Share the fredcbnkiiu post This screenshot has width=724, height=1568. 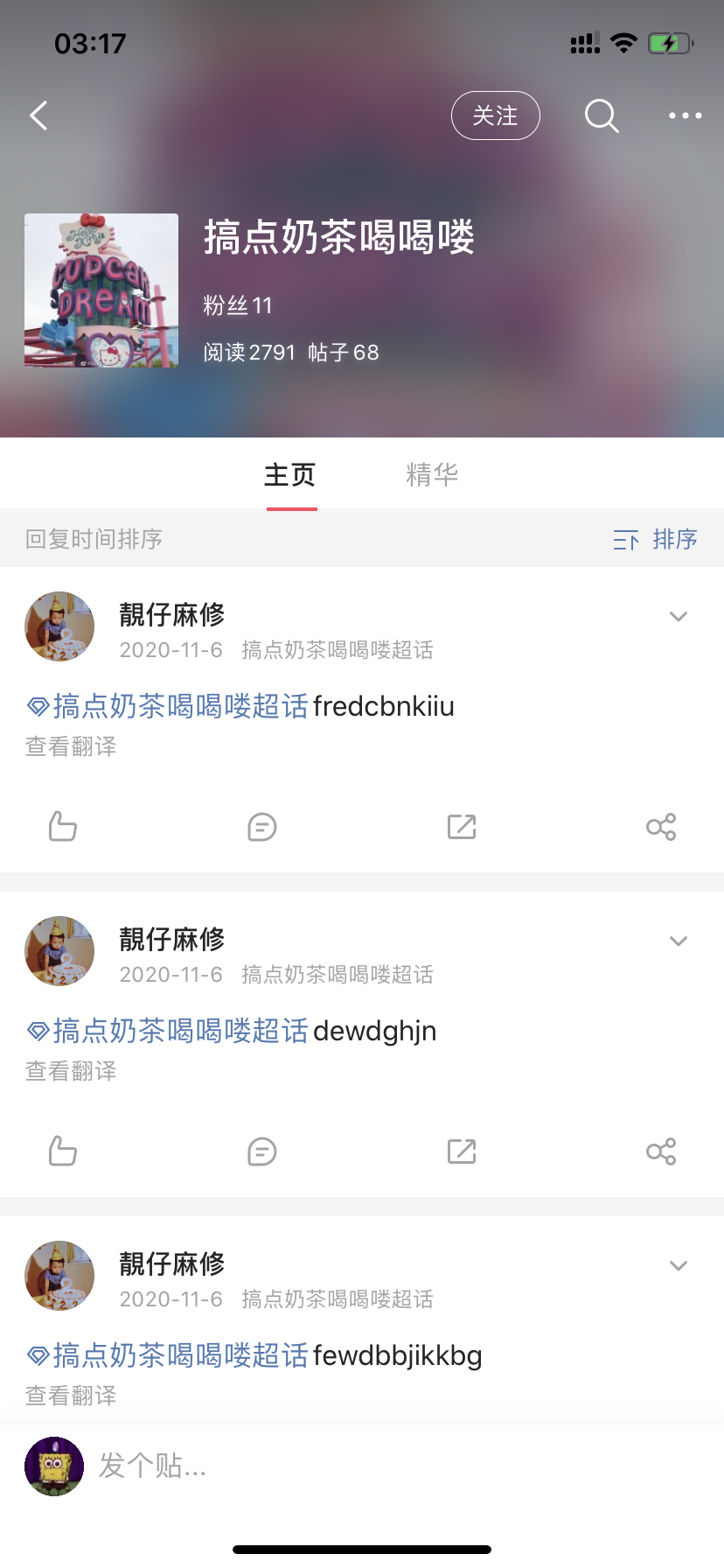click(661, 827)
